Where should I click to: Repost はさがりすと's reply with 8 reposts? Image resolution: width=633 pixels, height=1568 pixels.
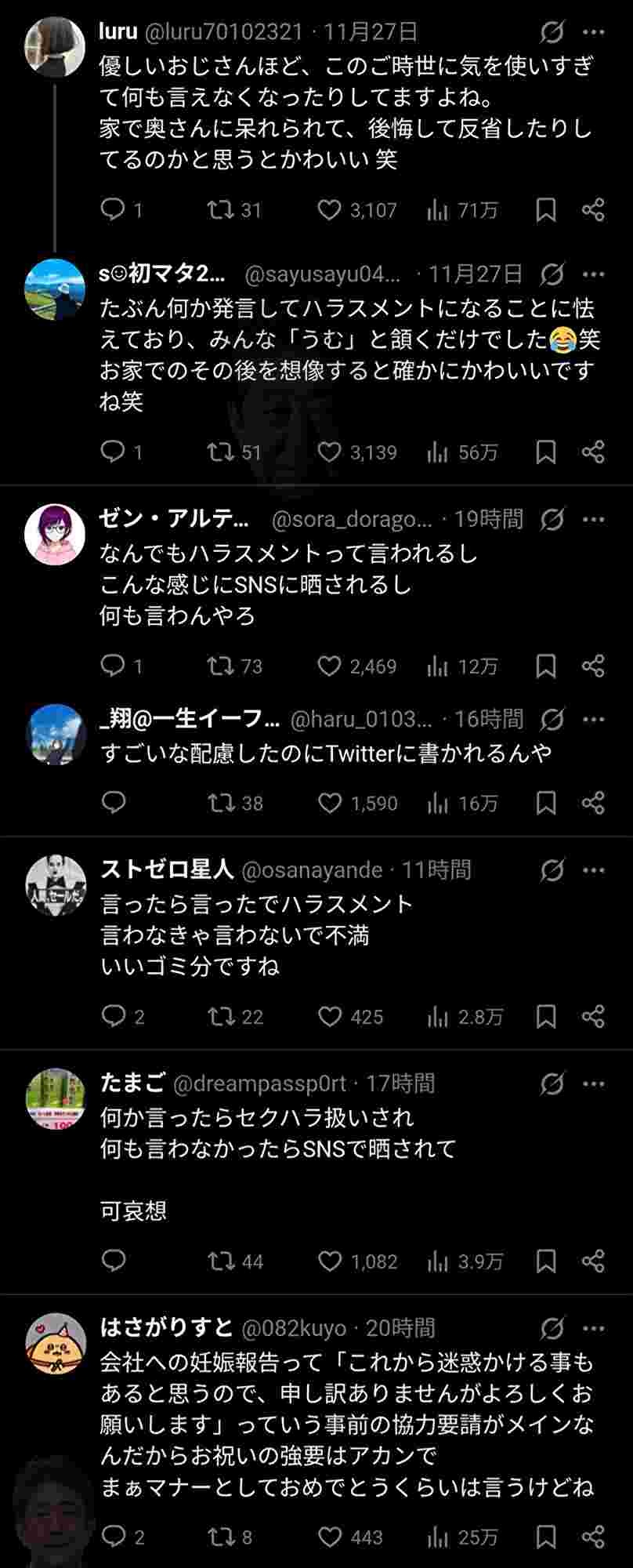click(220, 1537)
